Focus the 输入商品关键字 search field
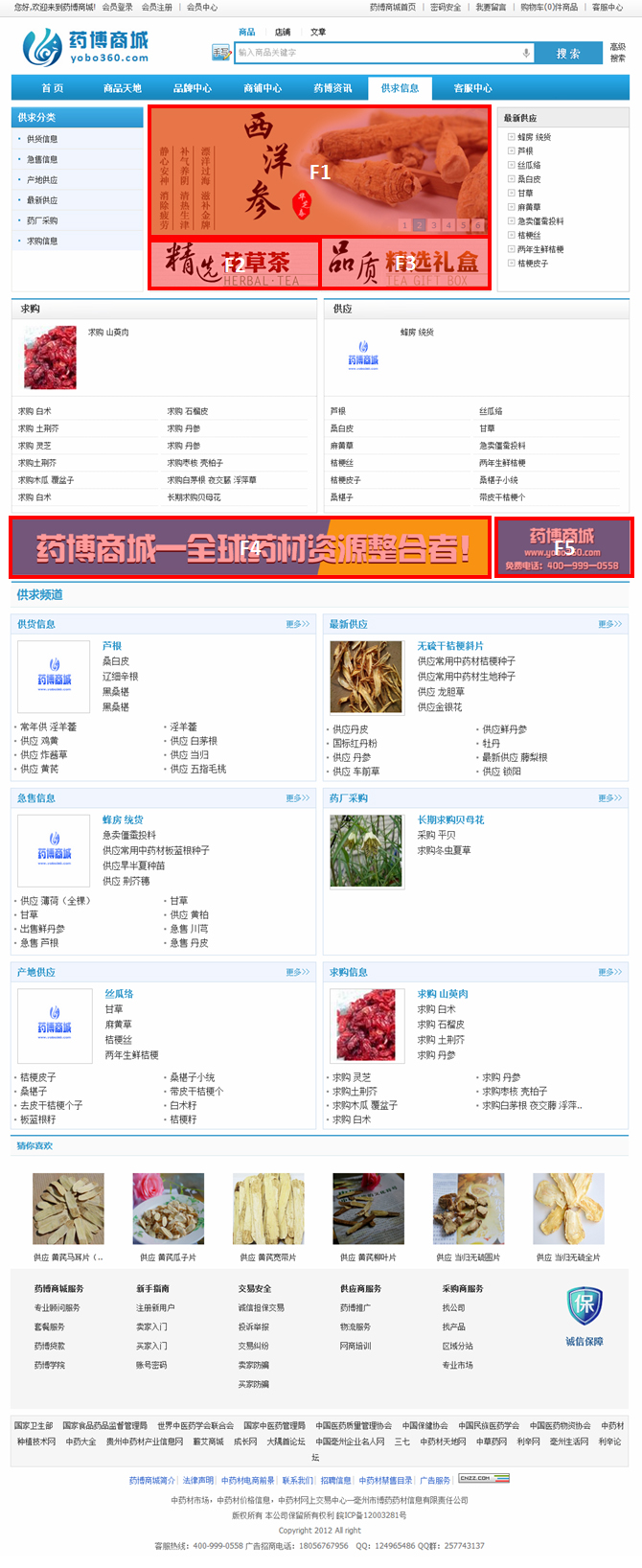Image resolution: width=642 pixels, height=1568 pixels. pos(374,53)
